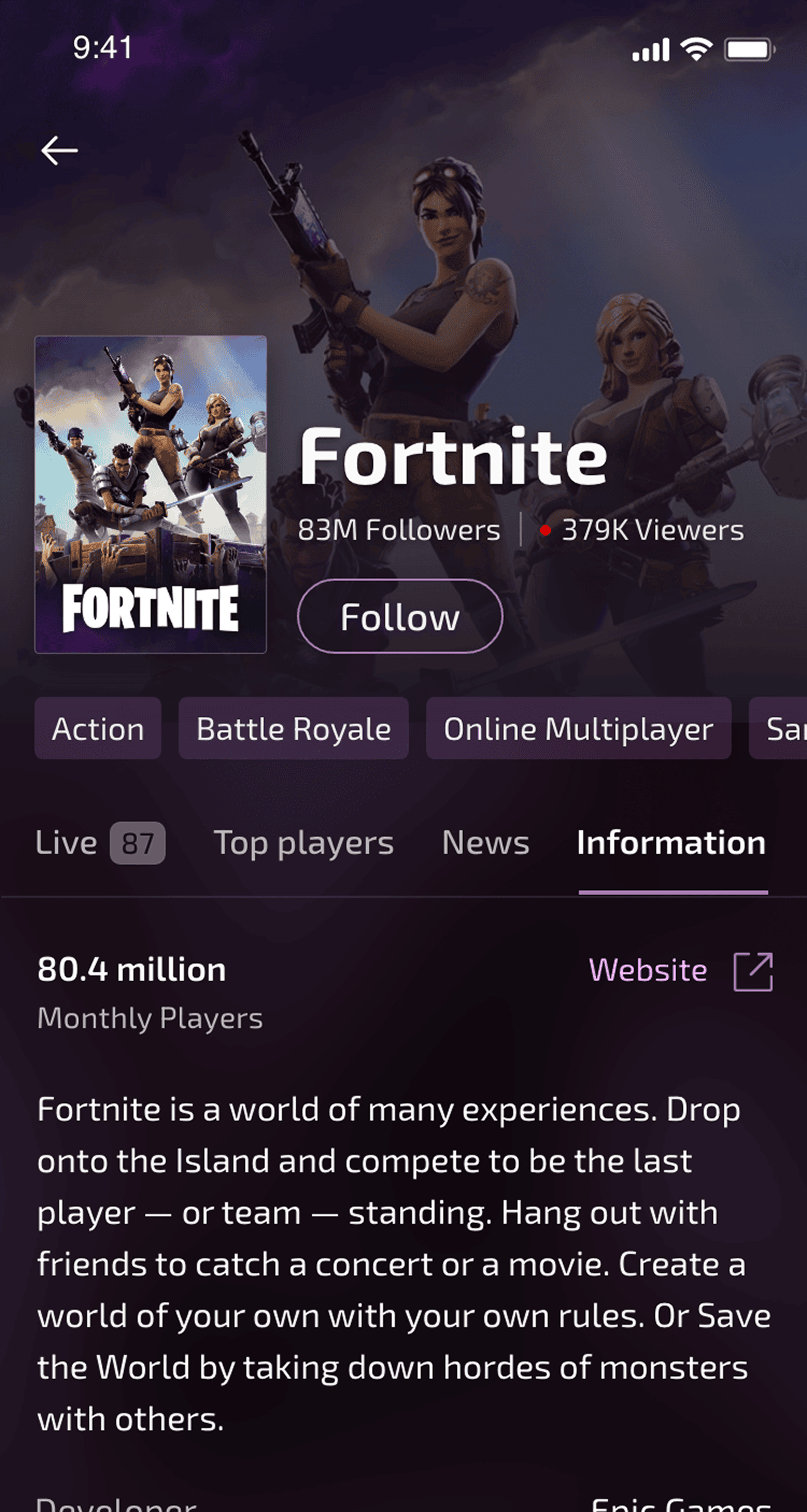Screen dimensions: 807x1512
Task: Open the Website link
Action: [681, 971]
